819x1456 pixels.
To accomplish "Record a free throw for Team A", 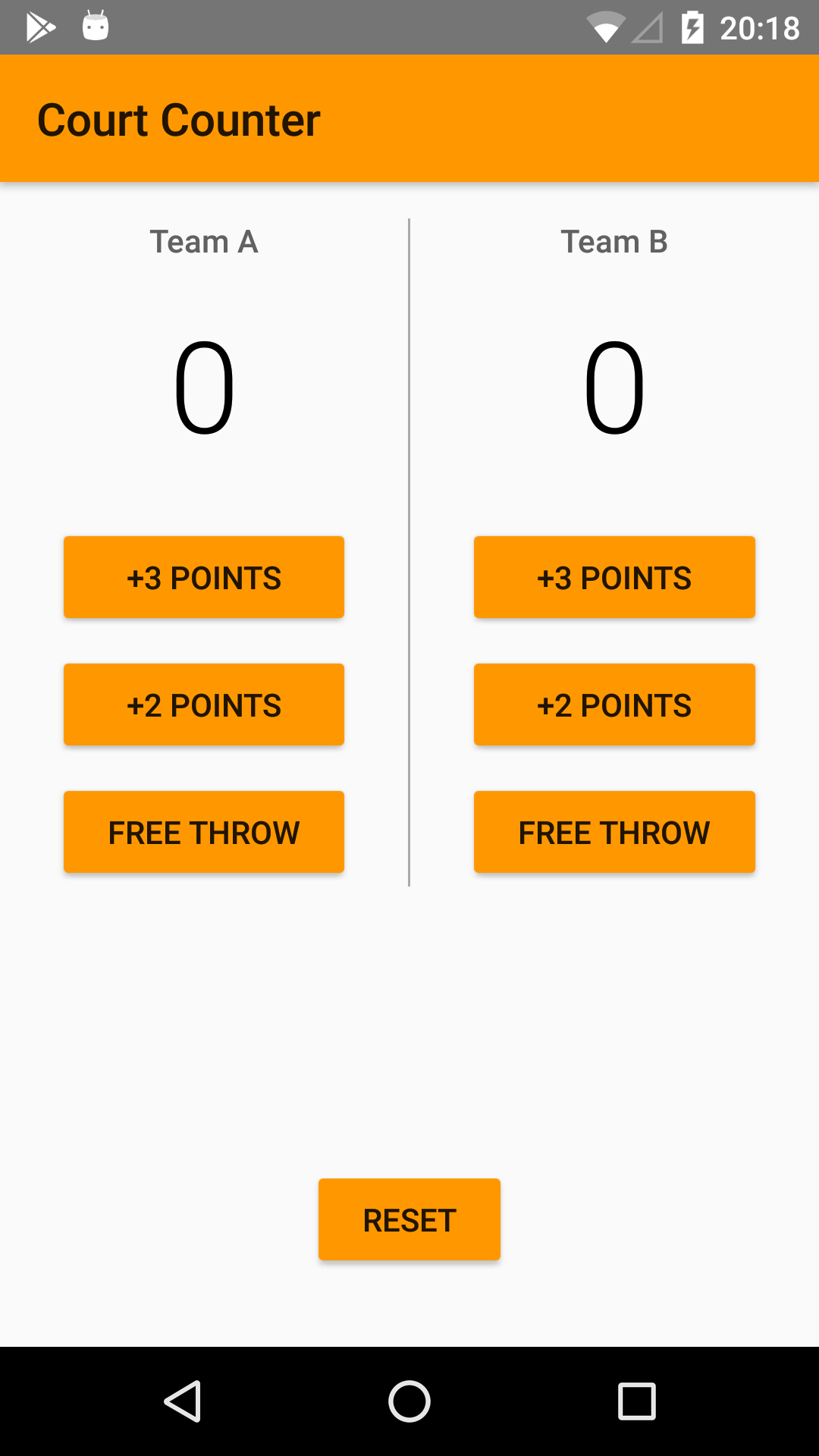I will tap(204, 832).
